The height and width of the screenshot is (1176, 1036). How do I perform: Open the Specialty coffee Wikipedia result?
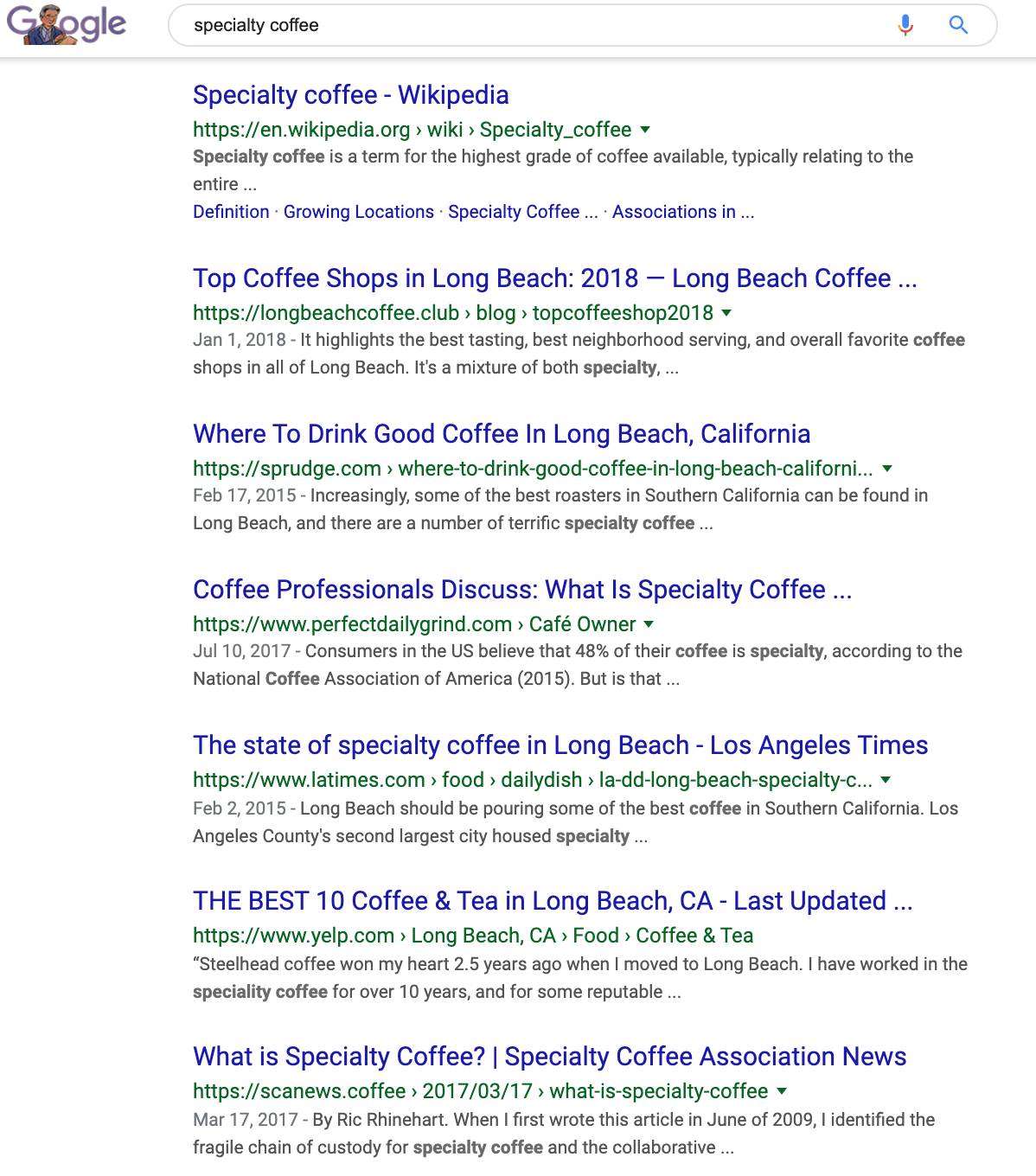coord(351,95)
